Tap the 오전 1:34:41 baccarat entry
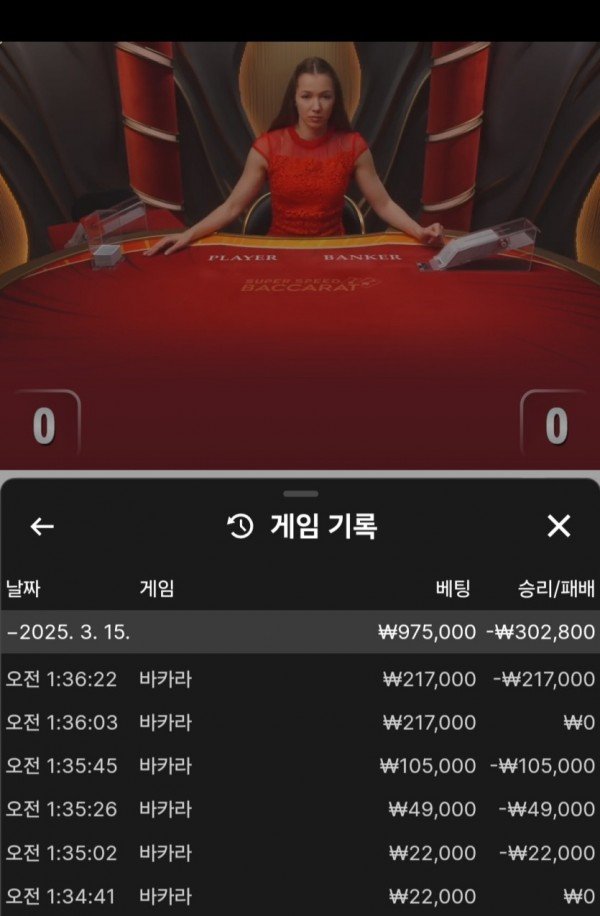Image resolution: width=600 pixels, height=916 pixels. 300,896
